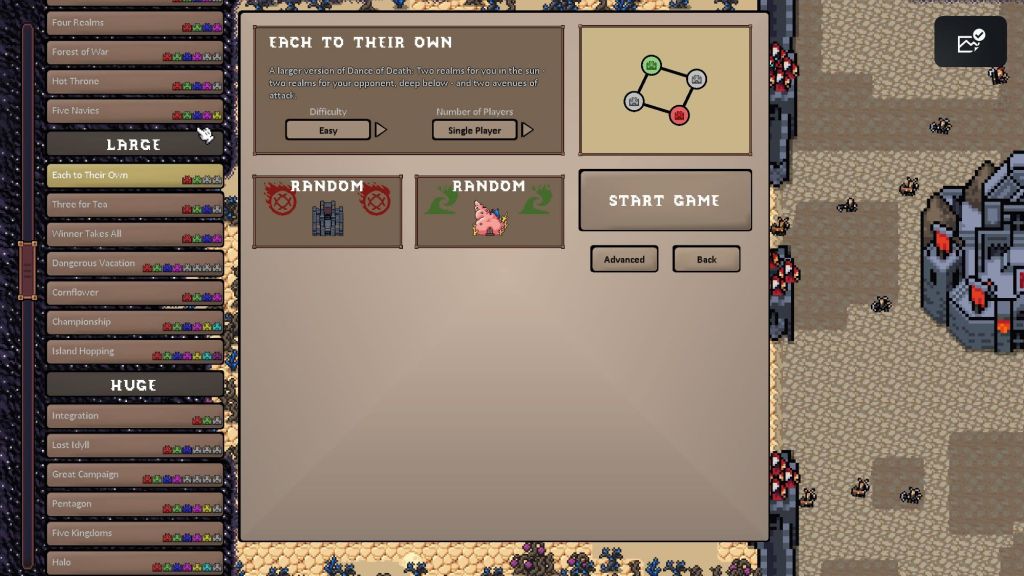Pick the Hot Throne map
The image size is (1024, 576).
click(x=135, y=81)
